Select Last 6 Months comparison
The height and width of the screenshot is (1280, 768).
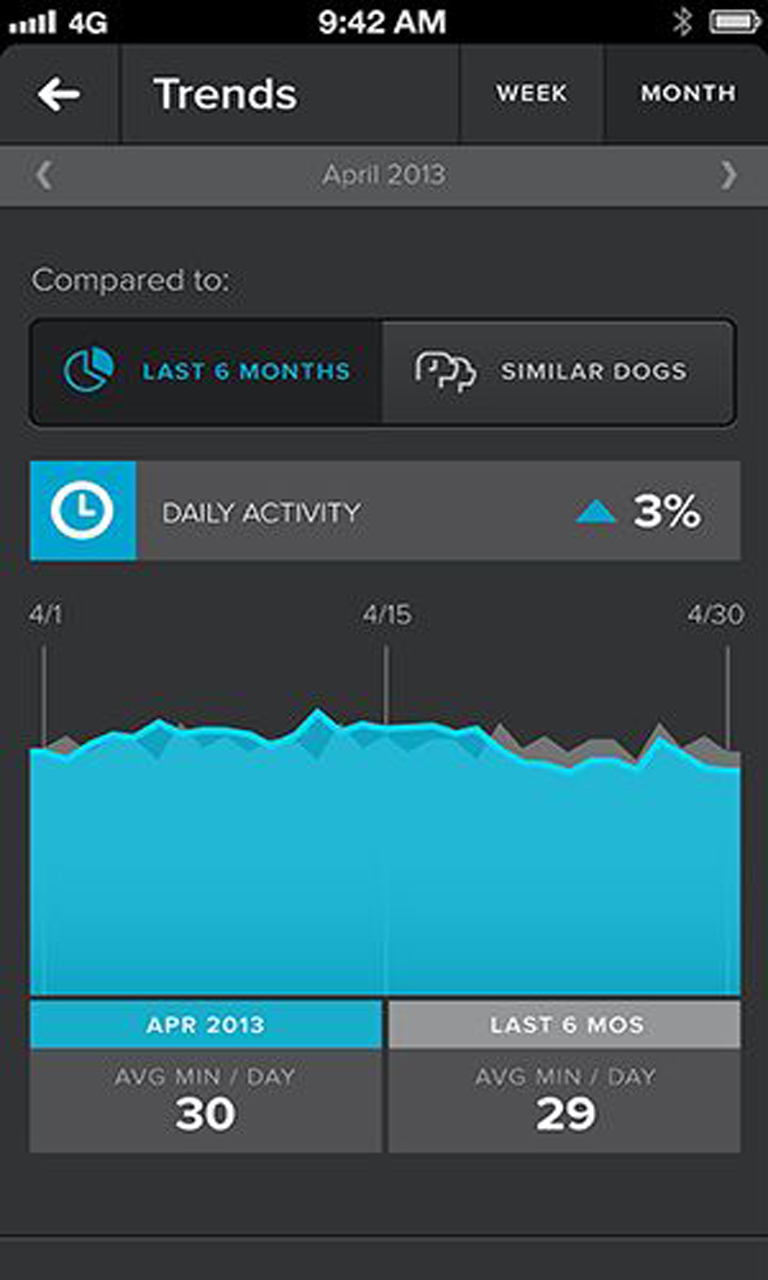206,372
